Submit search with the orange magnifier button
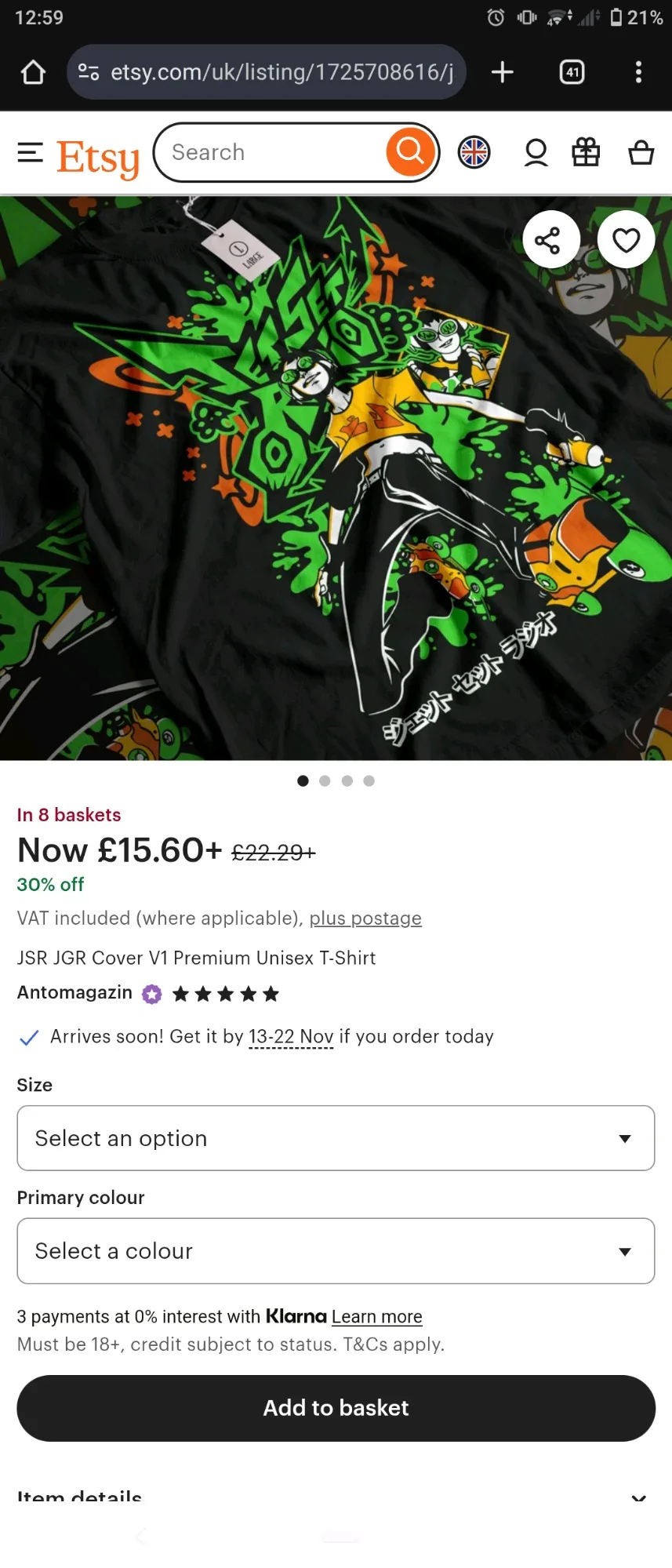The height and width of the screenshot is (1568, 672). (410, 151)
